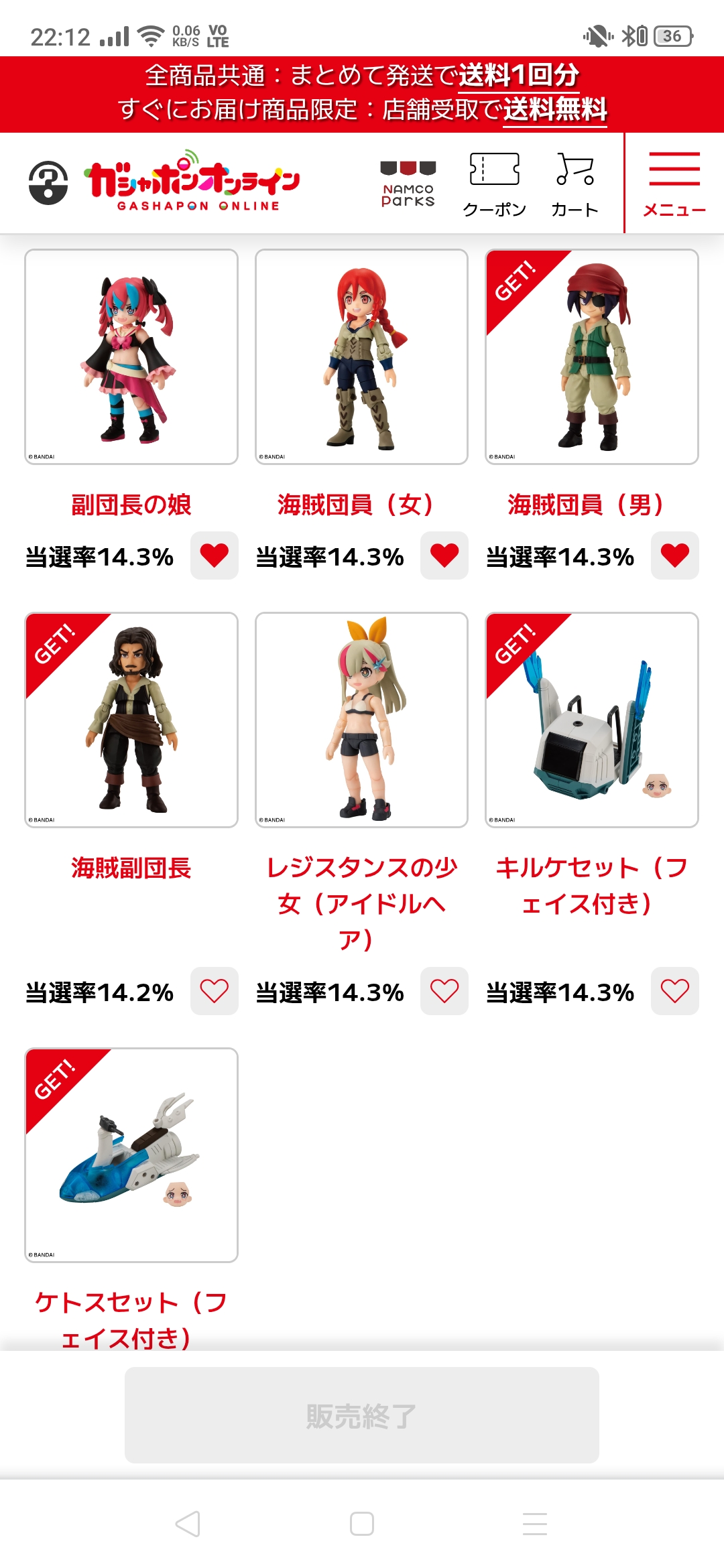The image size is (724, 1568).
Task: Open the 海賊団員(男) figure tile
Action: pyautogui.click(x=592, y=356)
